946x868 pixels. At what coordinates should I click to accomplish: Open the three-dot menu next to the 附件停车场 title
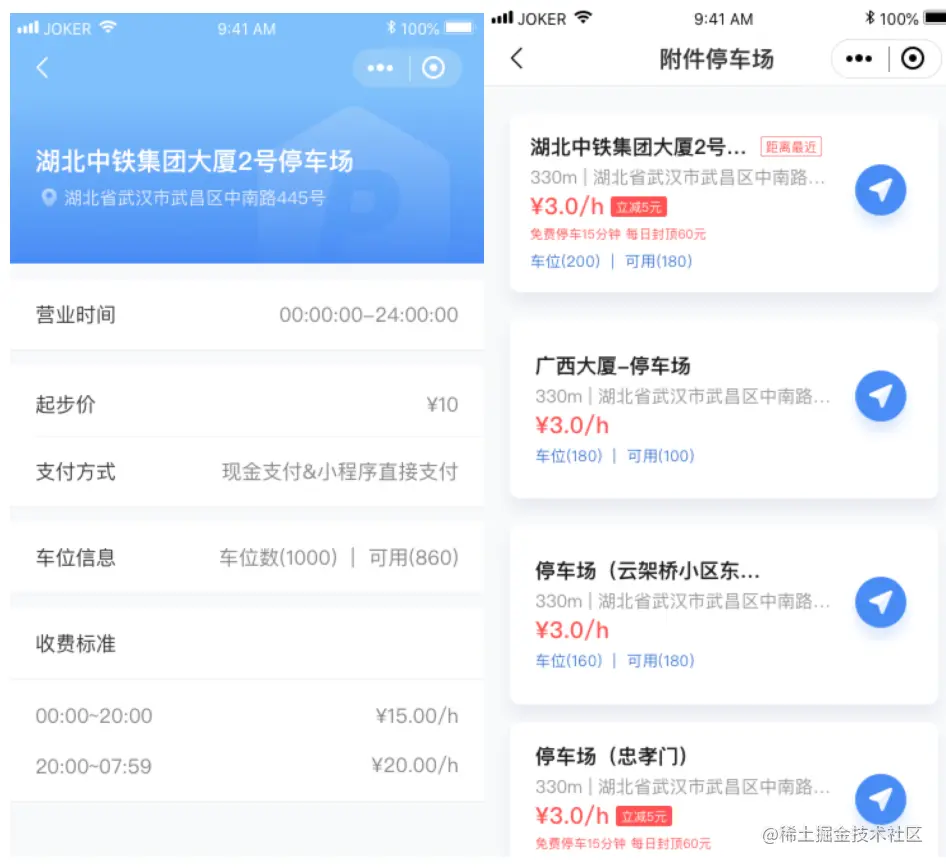pos(859,59)
